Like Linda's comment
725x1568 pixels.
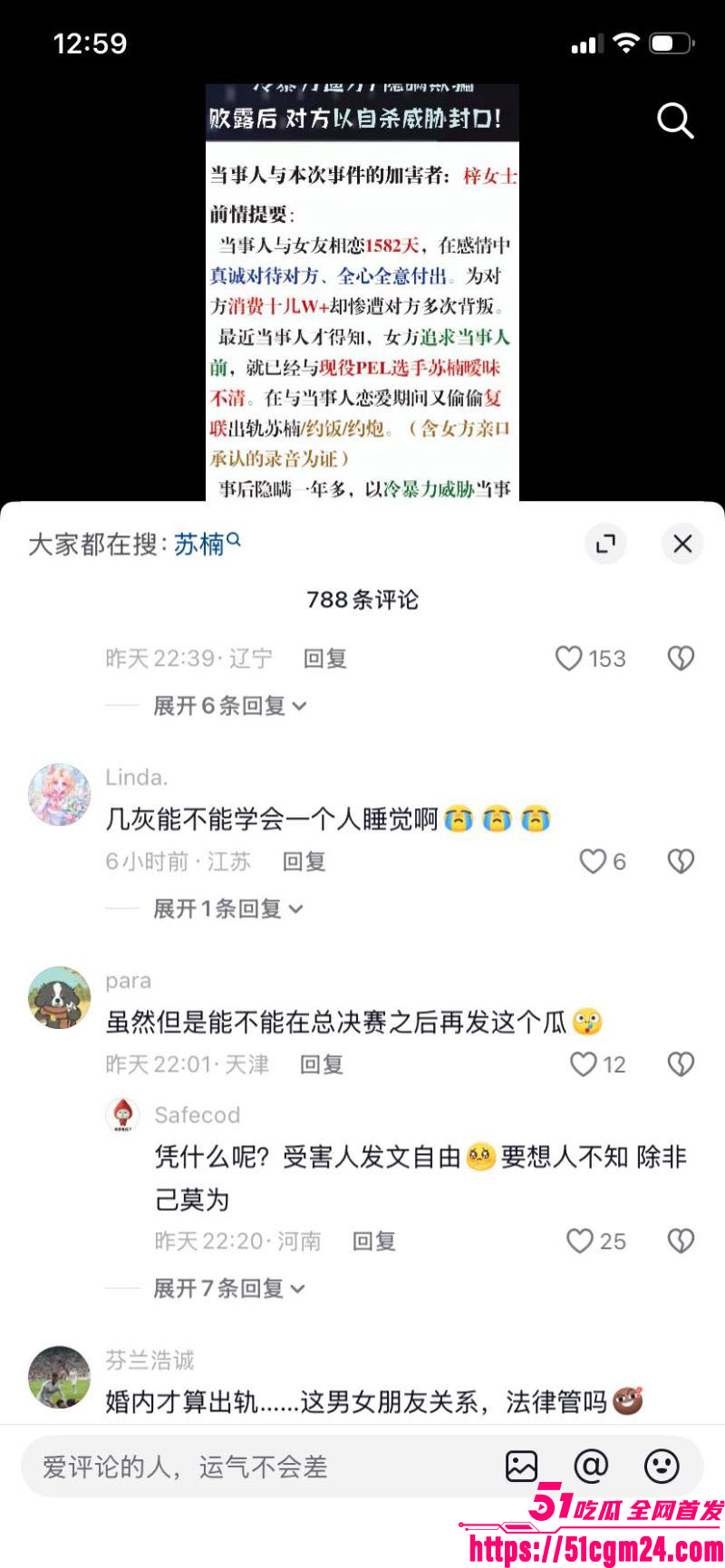(594, 861)
